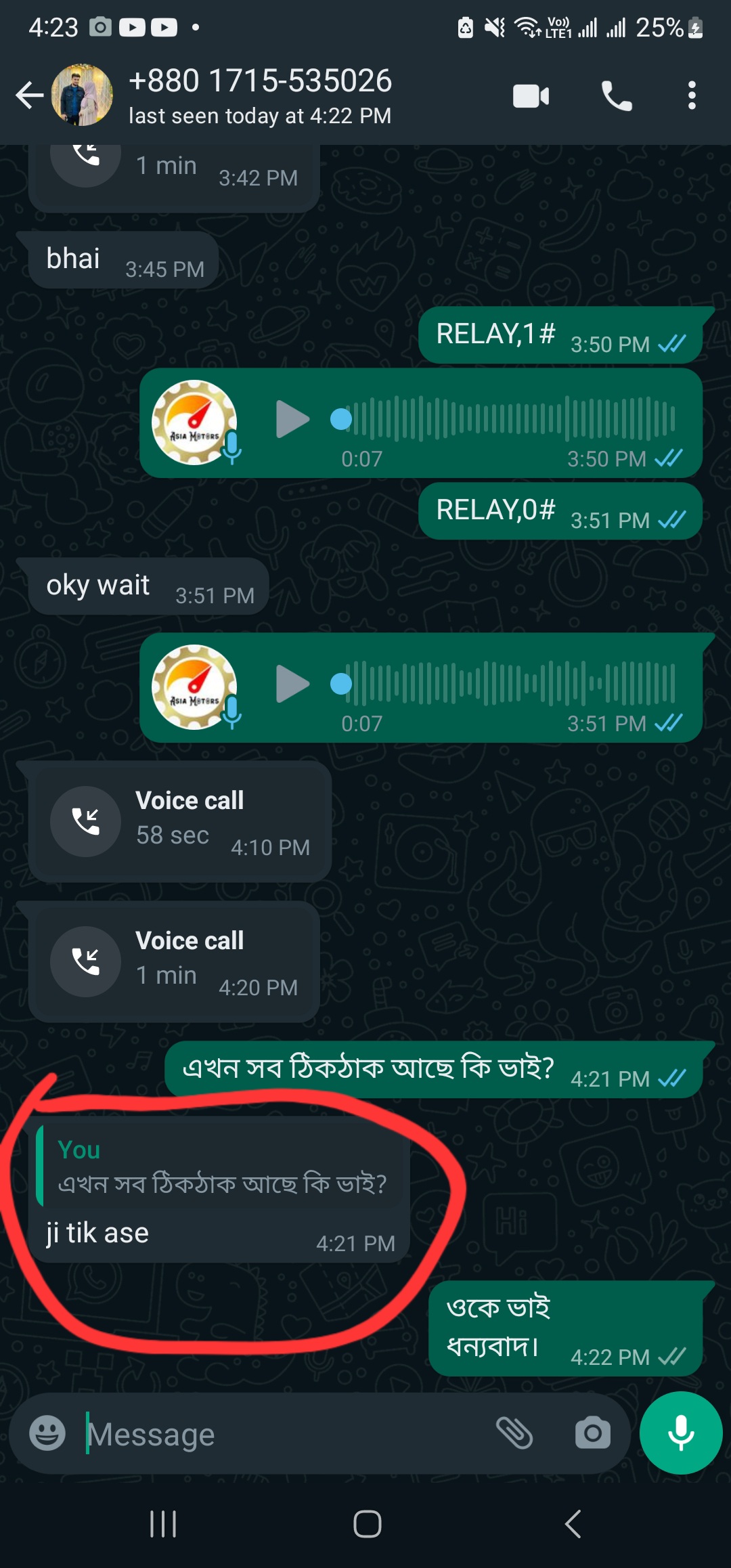Go back to the chat list
Viewport: 731px width, 1568px height.
click(x=30, y=95)
